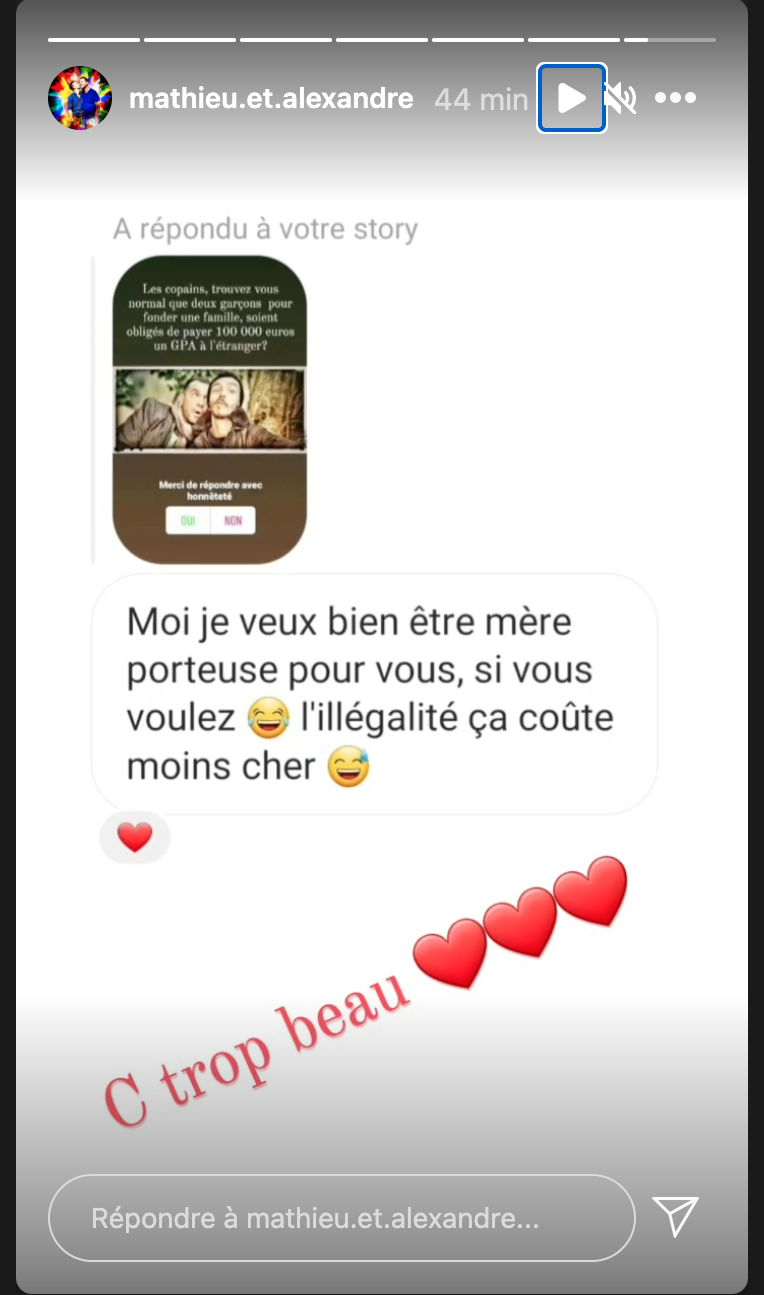
Task: Resume story playback with the play button
Action: tap(572, 98)
